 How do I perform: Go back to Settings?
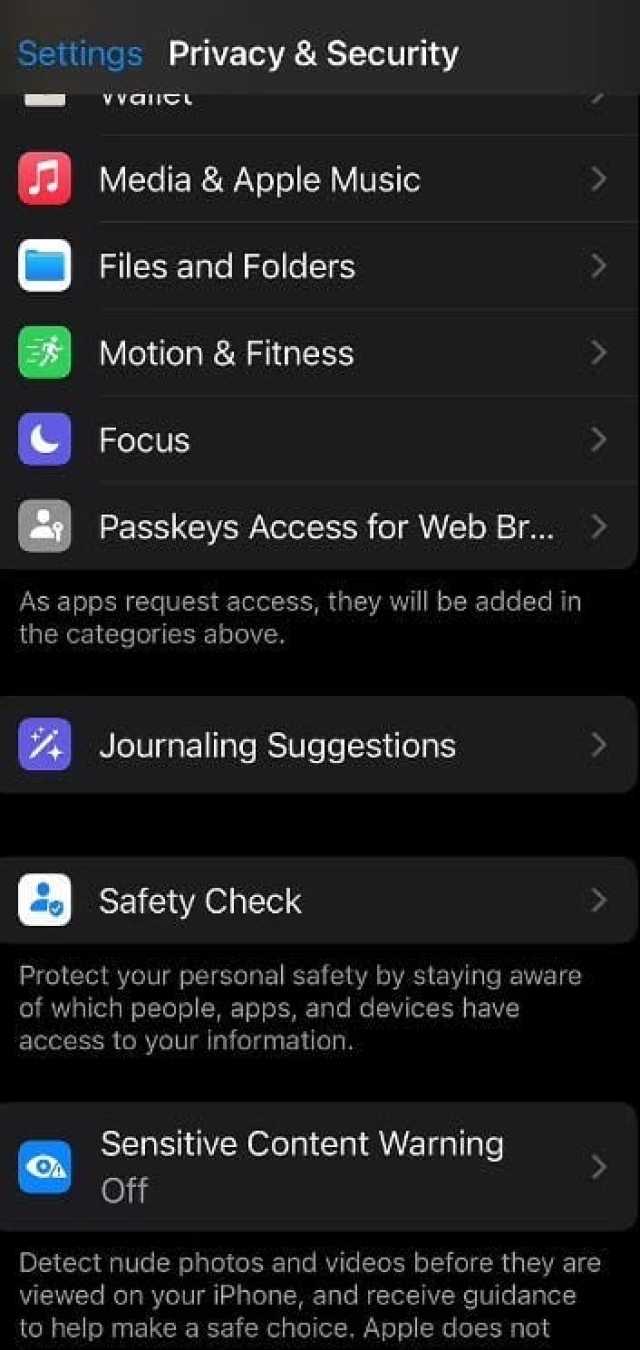click(x=80, y=53)
